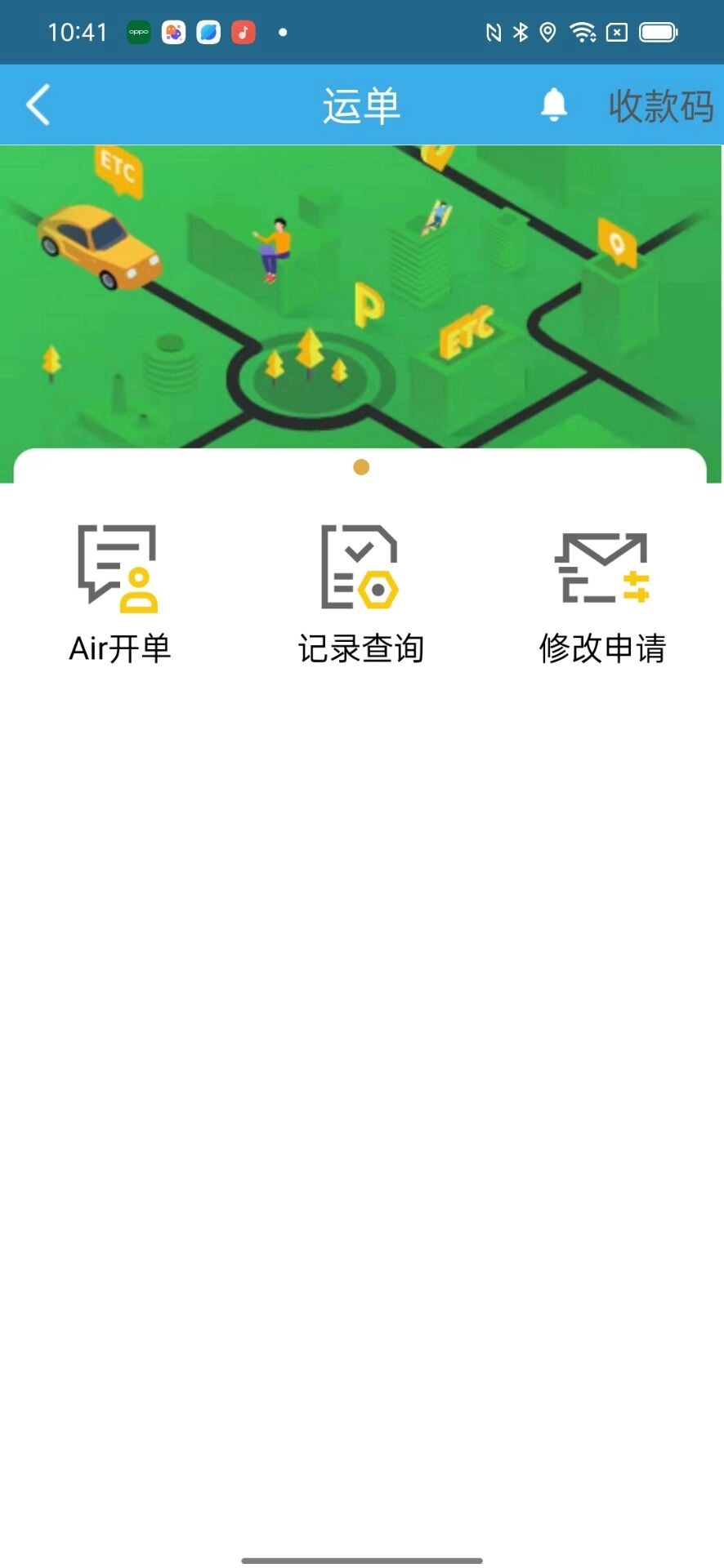The image size is (724, 1568).
Task: Select the envelope icon above 修改申请
Action: coord(602,567)
